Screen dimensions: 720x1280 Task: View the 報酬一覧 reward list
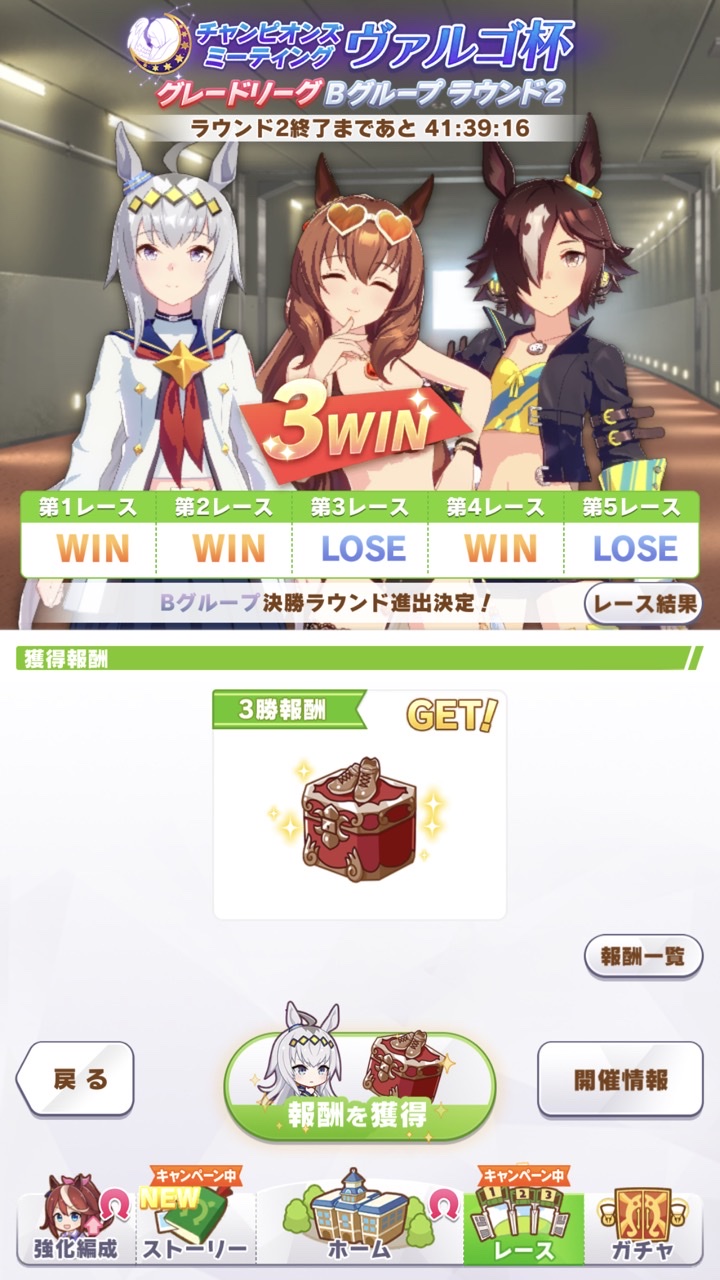643,955
